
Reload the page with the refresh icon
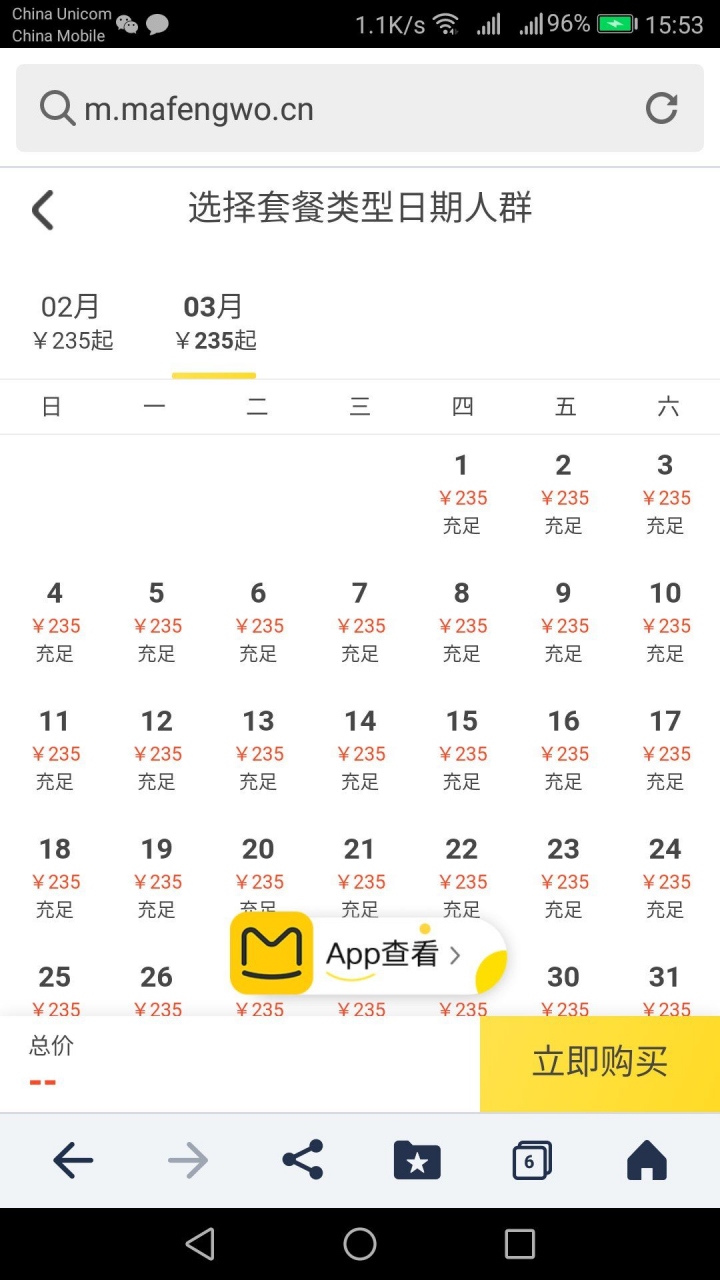(x=661, y=108)
